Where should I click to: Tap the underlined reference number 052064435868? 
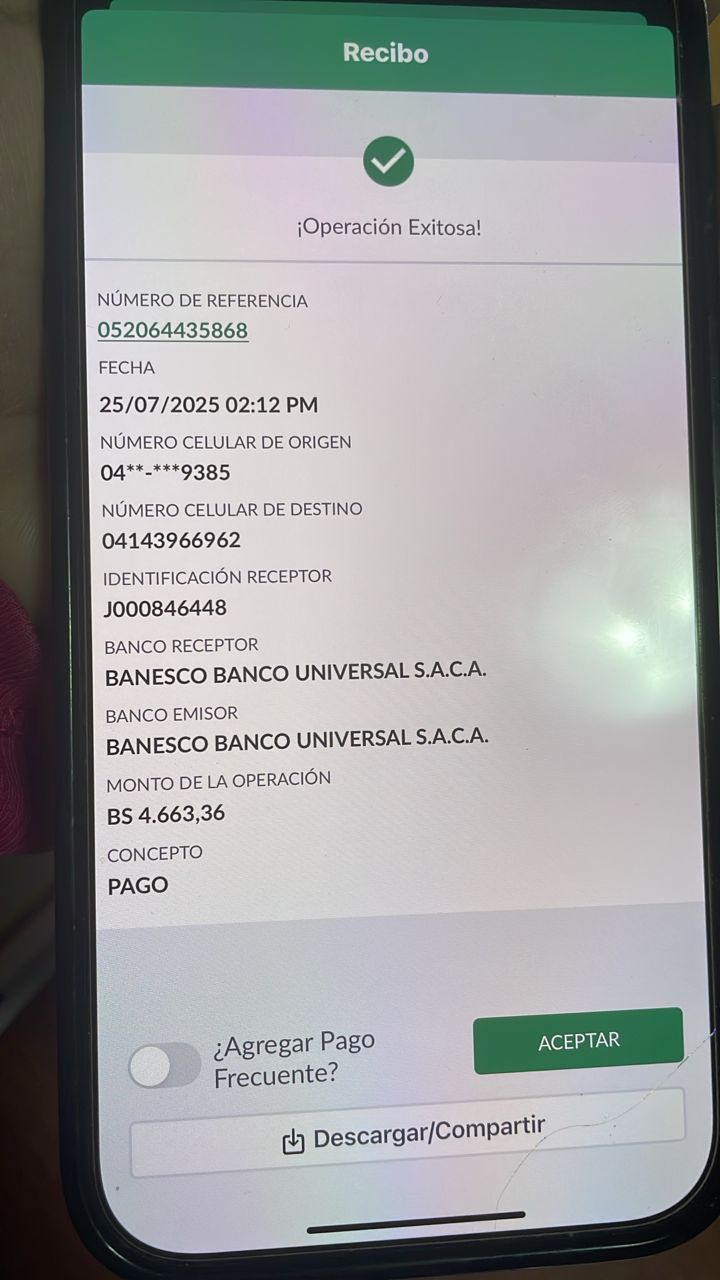[x=173, y=331]
